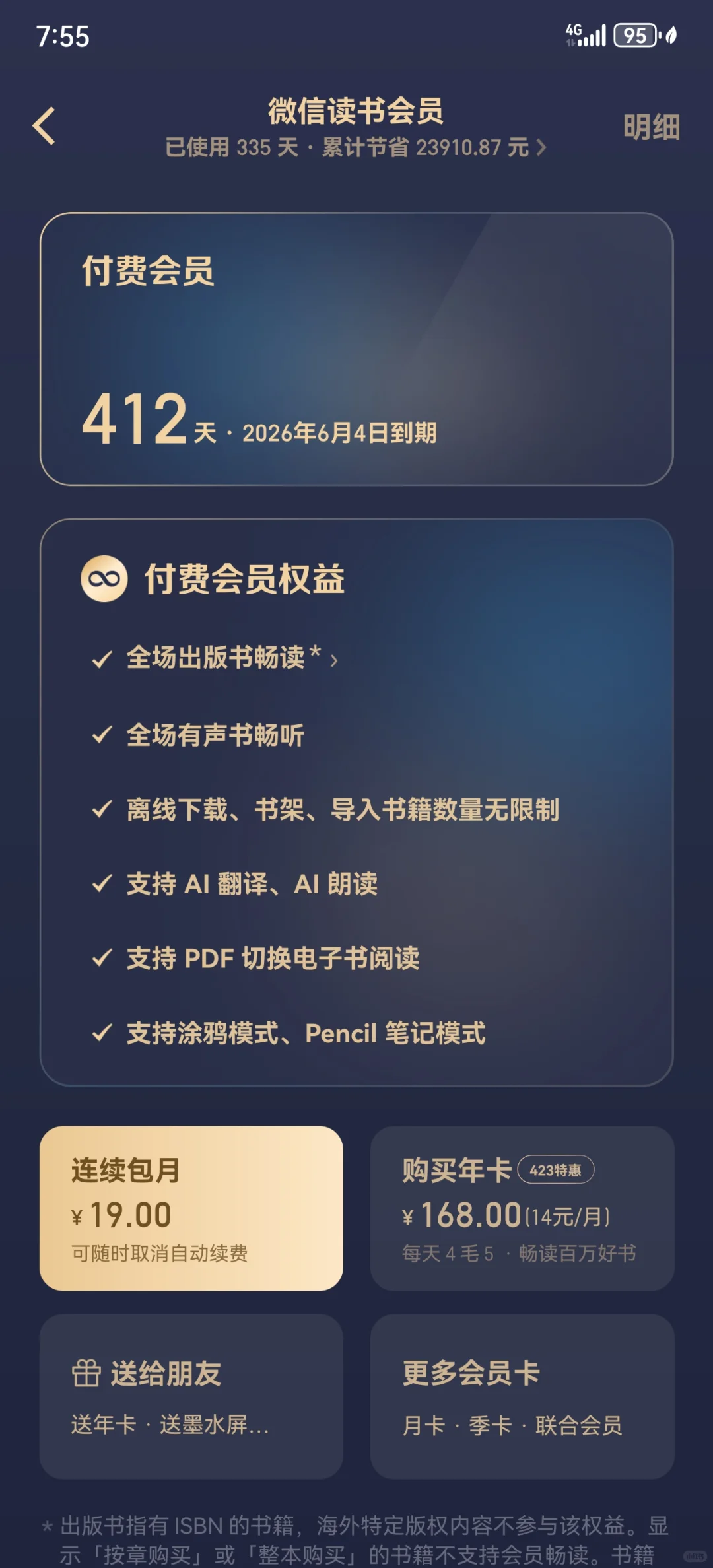Select 连续包月 ¥19.00 plan

tap(191, 1208)
